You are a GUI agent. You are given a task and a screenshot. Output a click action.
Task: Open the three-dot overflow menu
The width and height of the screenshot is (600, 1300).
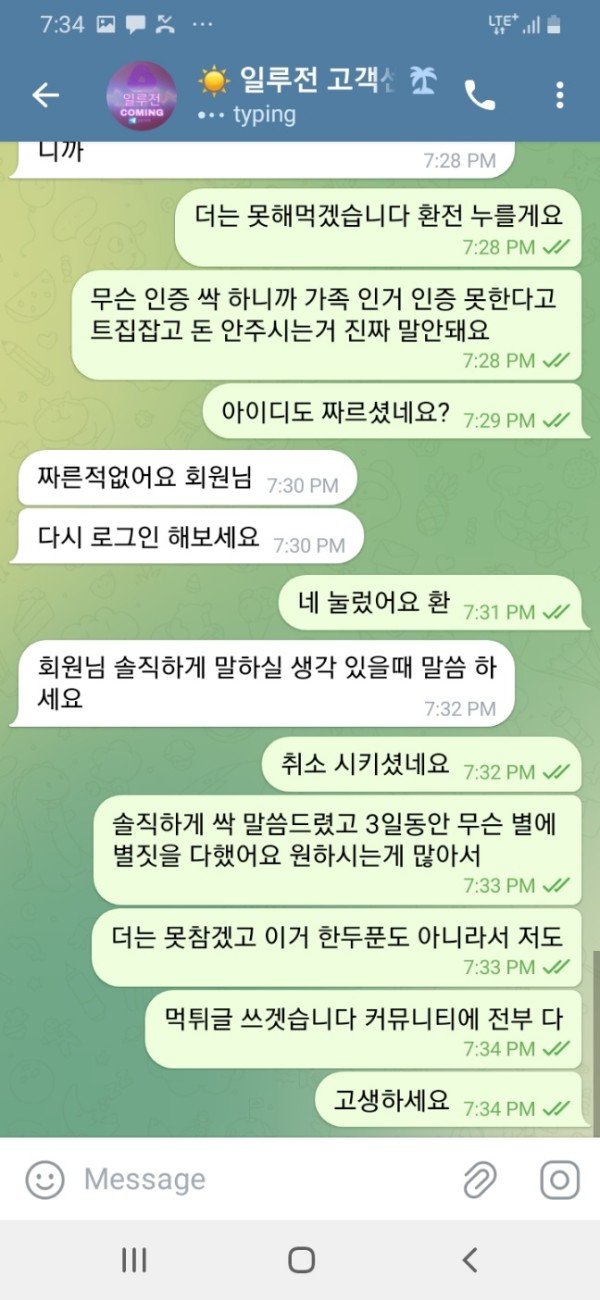(559, 95)
